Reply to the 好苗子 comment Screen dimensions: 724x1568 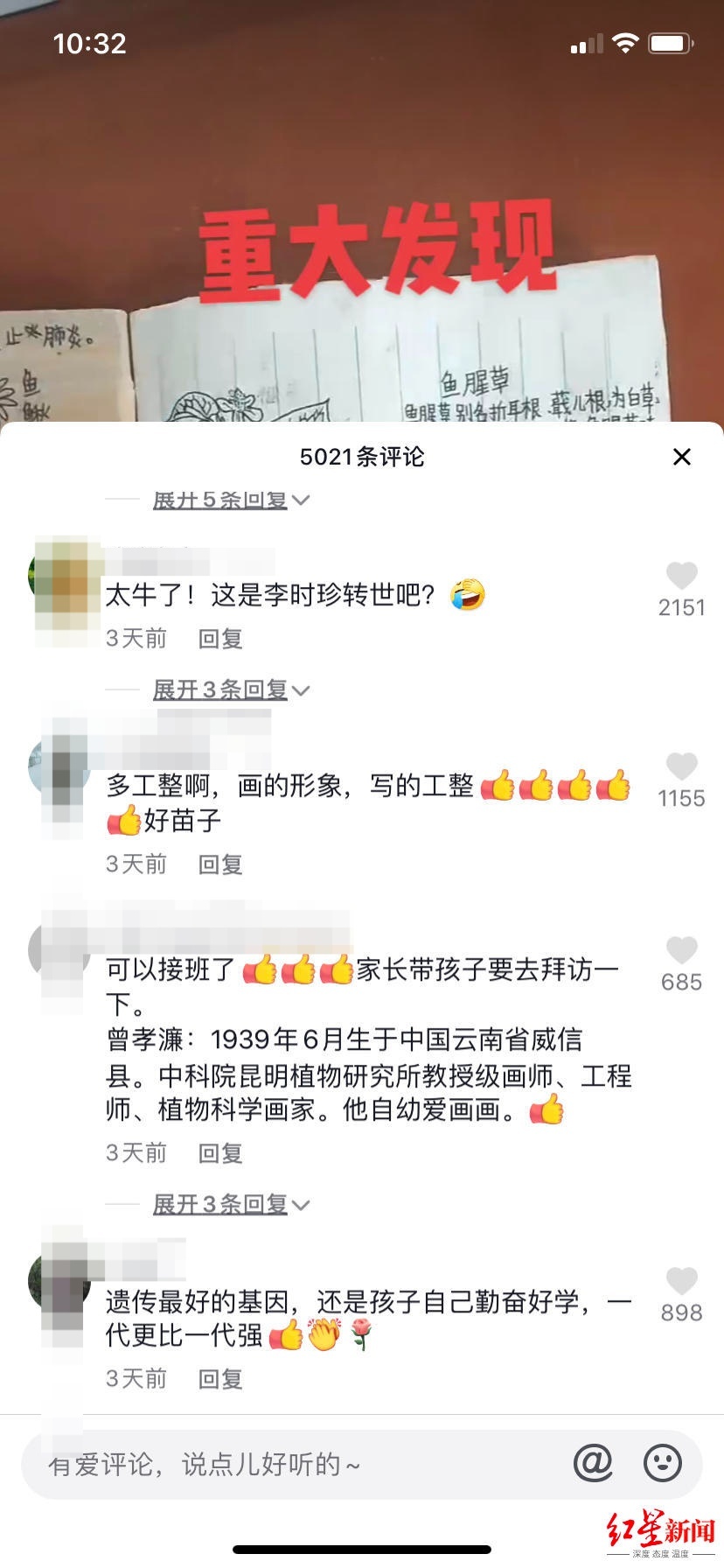(219, 864)
